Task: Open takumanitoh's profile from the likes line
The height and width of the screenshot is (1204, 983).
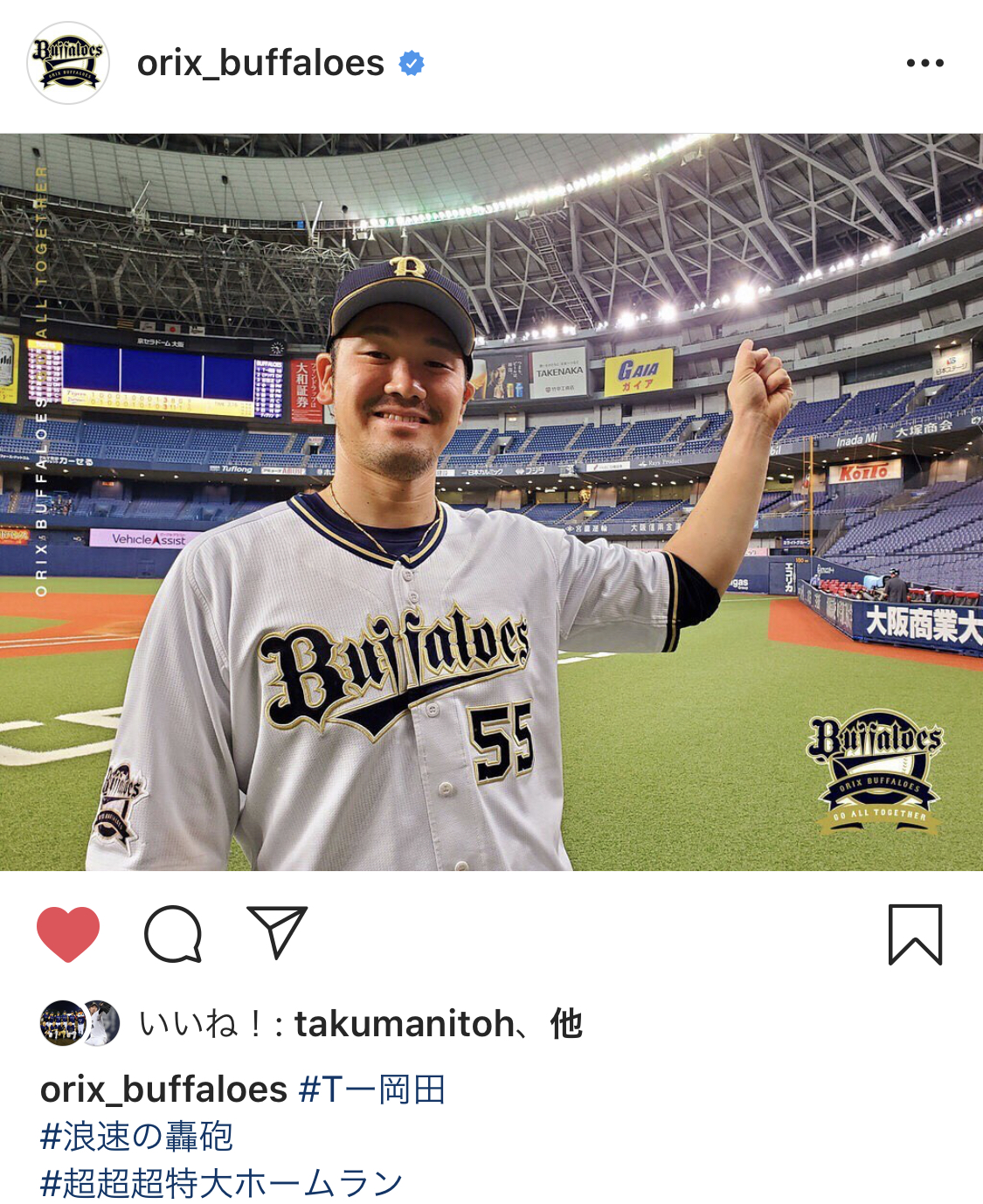Action: point(404,1024)
